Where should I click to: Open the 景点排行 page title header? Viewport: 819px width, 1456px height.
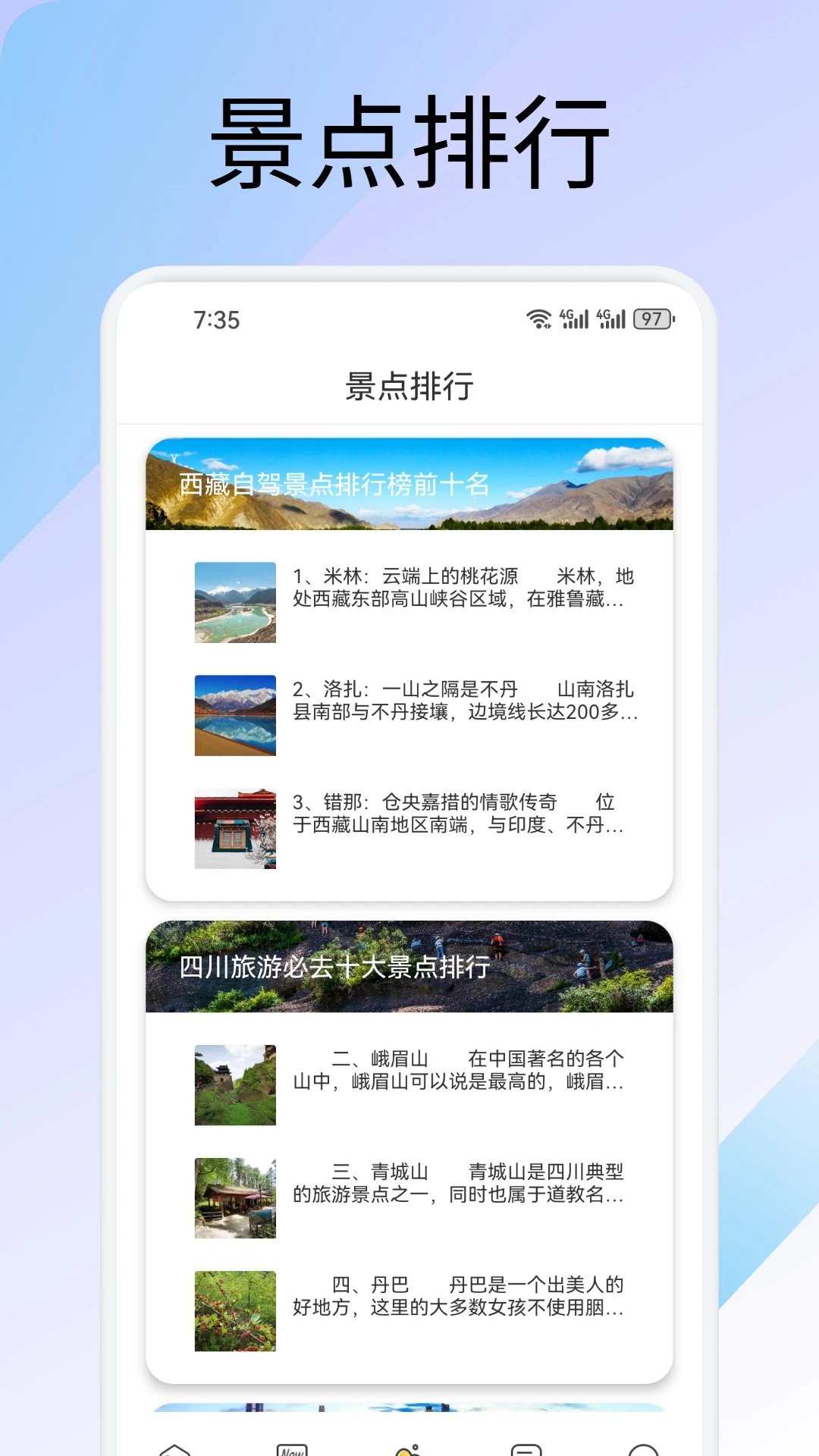coord(409,385)
